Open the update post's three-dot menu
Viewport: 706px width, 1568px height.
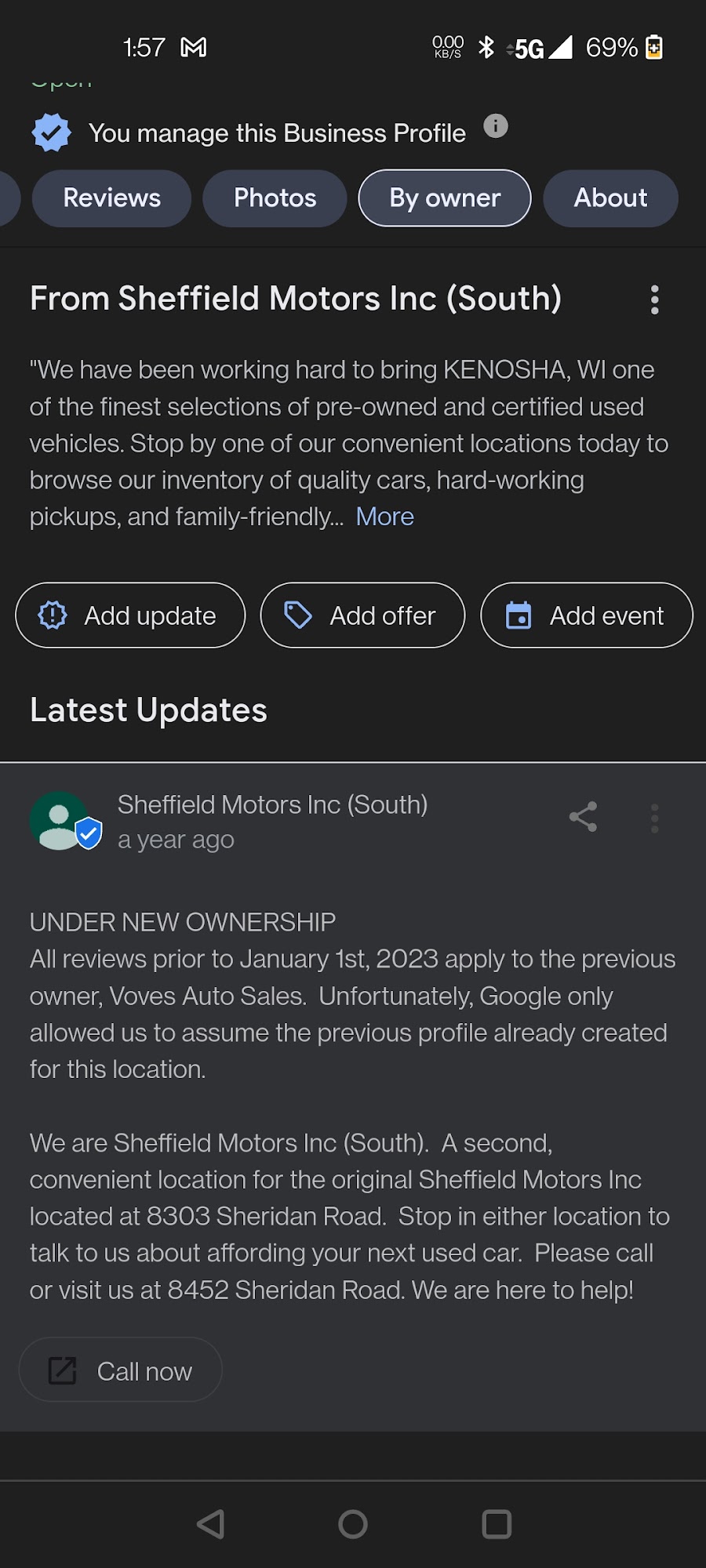[654, 818]
